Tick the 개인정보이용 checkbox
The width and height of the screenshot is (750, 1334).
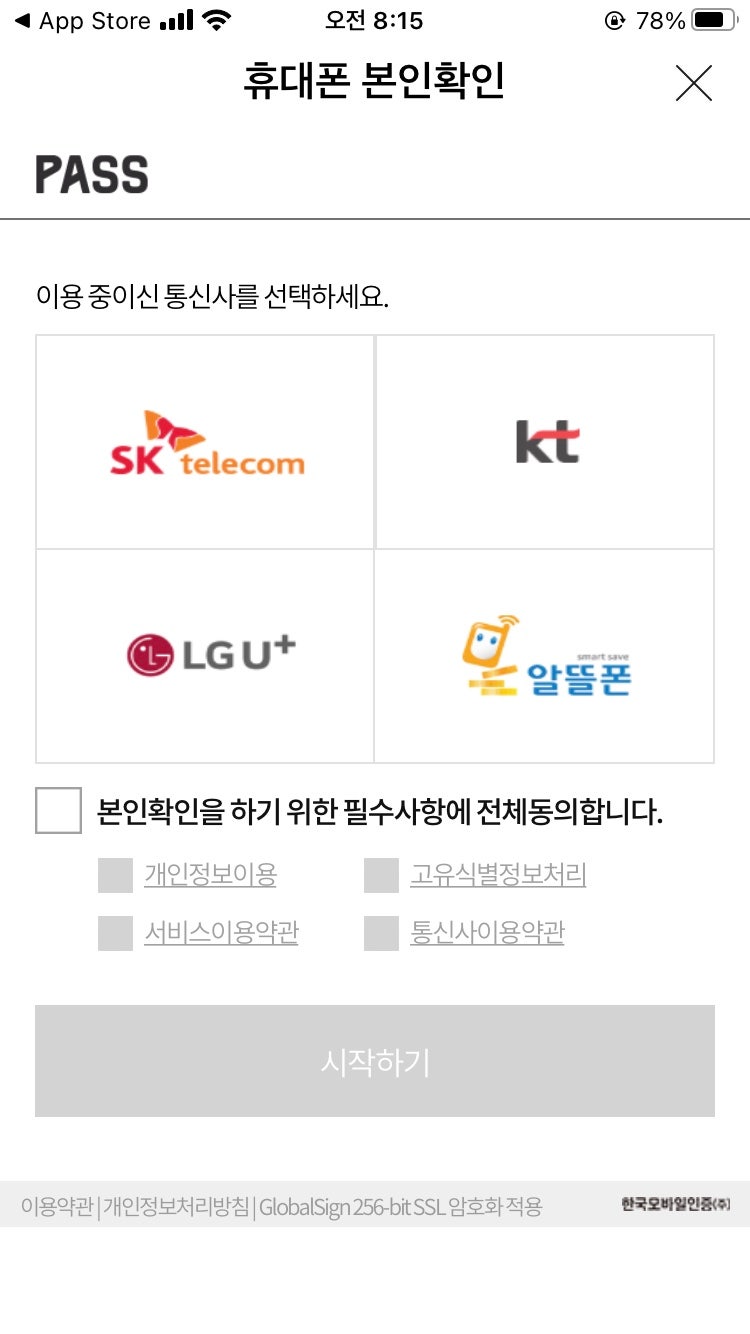pyautogui.click(x=115, y=875)
